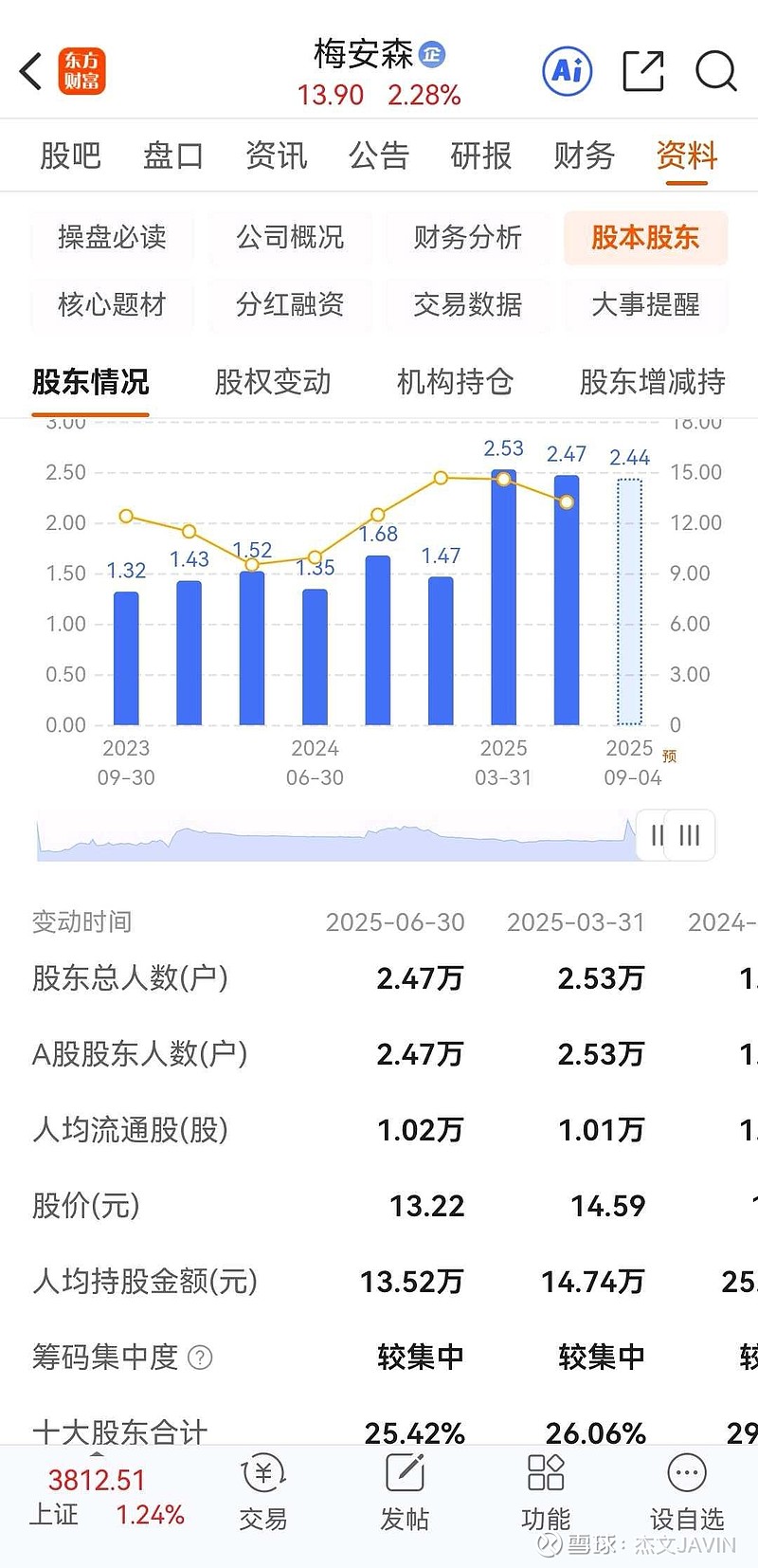
Task: Open the search magnifier
Action: 715,71
